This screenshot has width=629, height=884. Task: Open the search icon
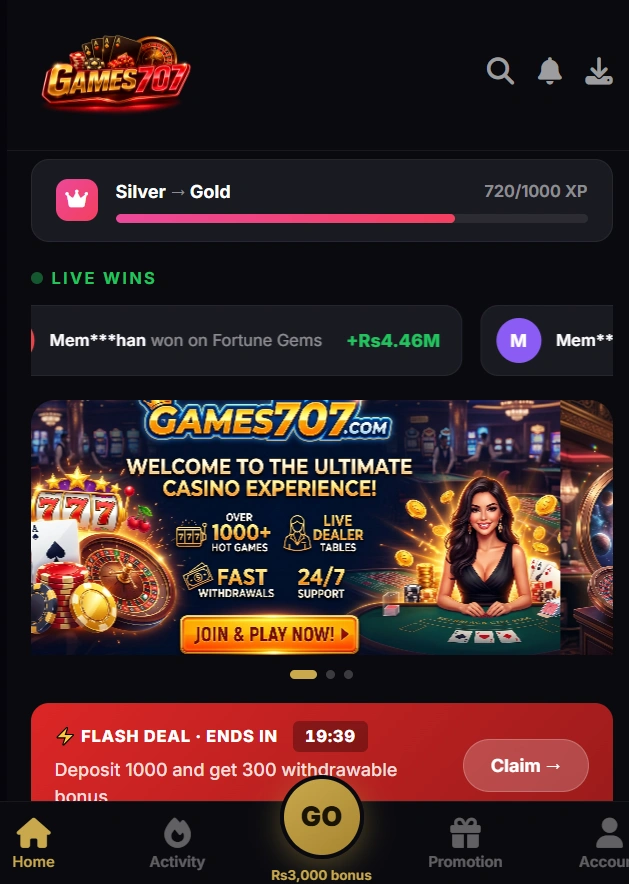coord(500,71)
